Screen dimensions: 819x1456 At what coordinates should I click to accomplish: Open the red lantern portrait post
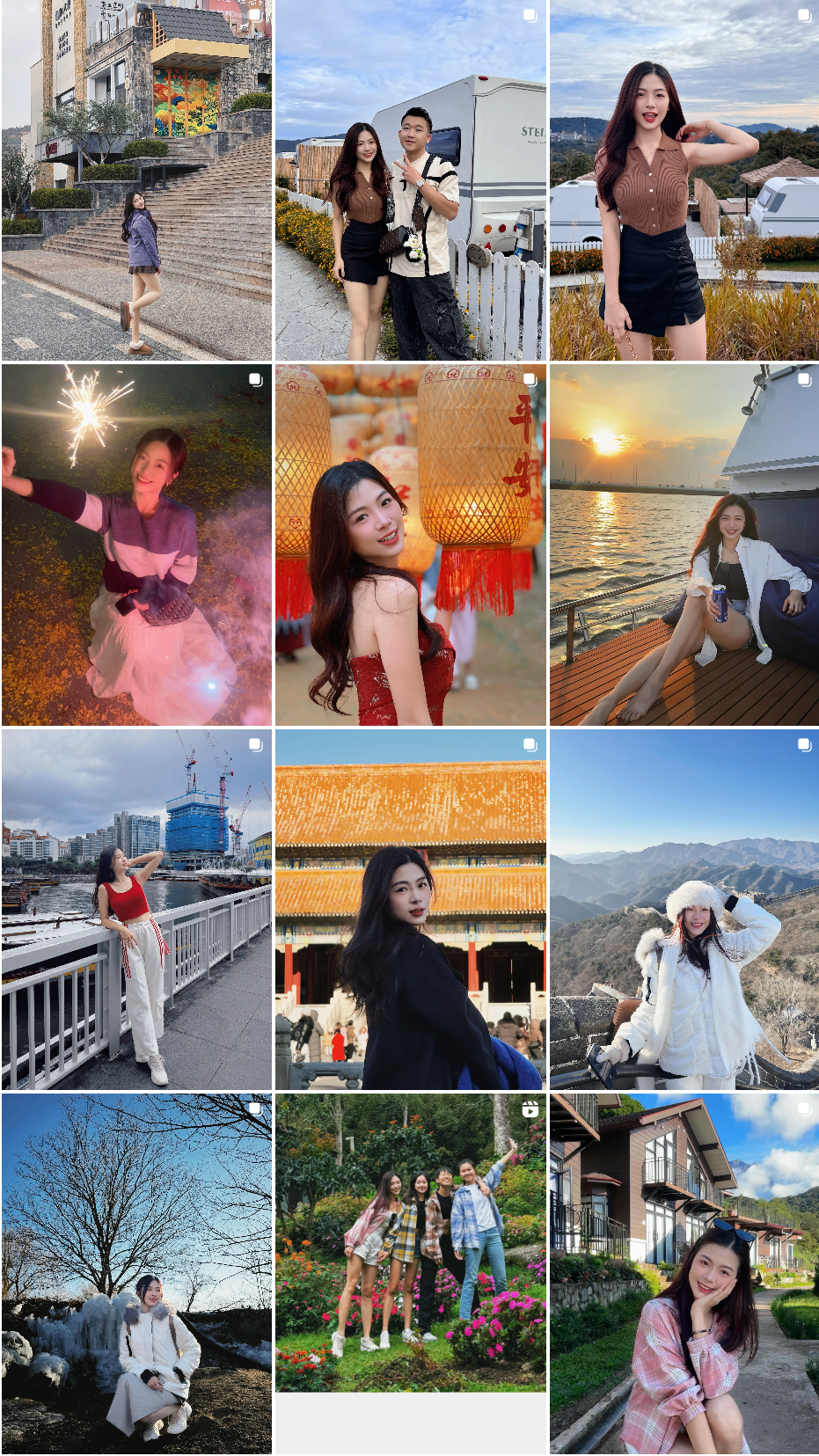pyautogui.click(x=410, y=545)
